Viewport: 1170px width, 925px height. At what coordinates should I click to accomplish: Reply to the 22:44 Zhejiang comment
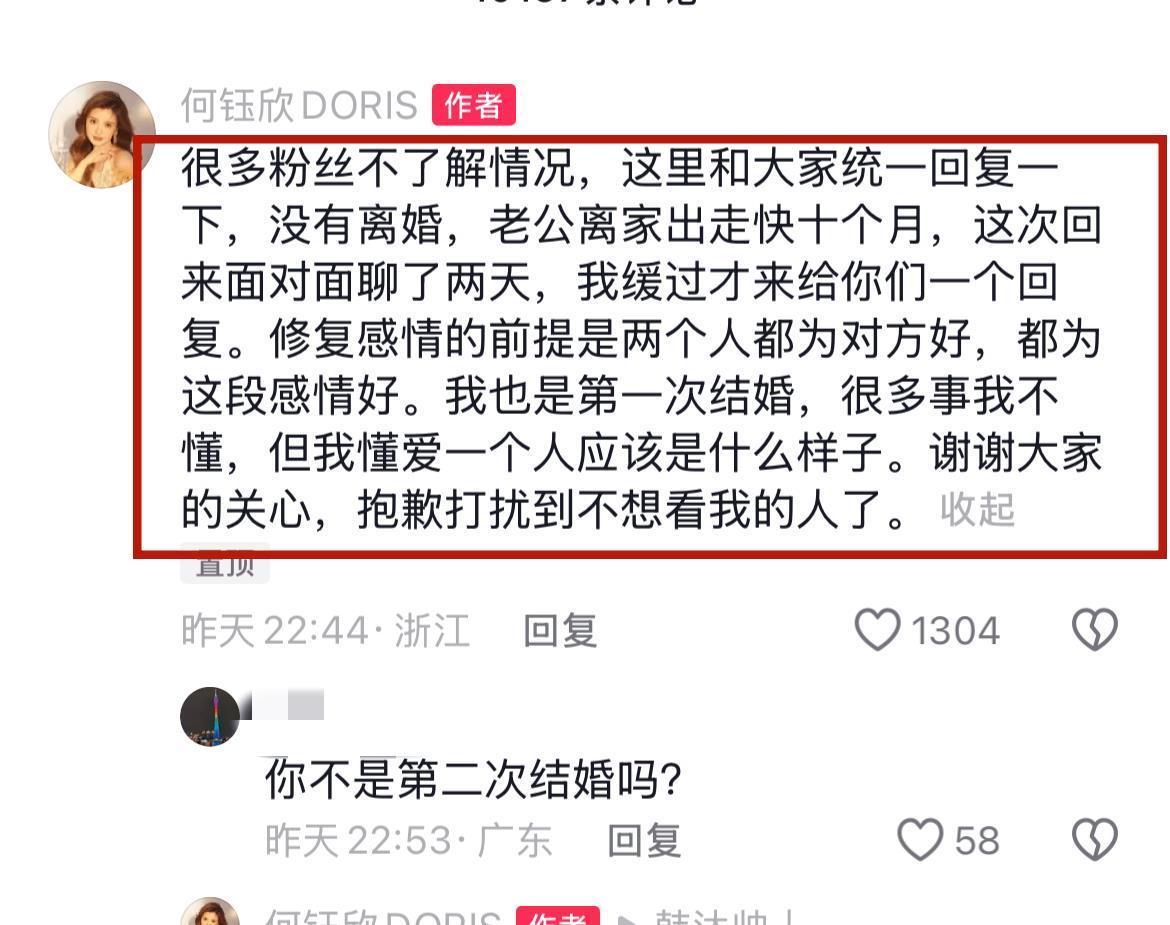[560, 631]
